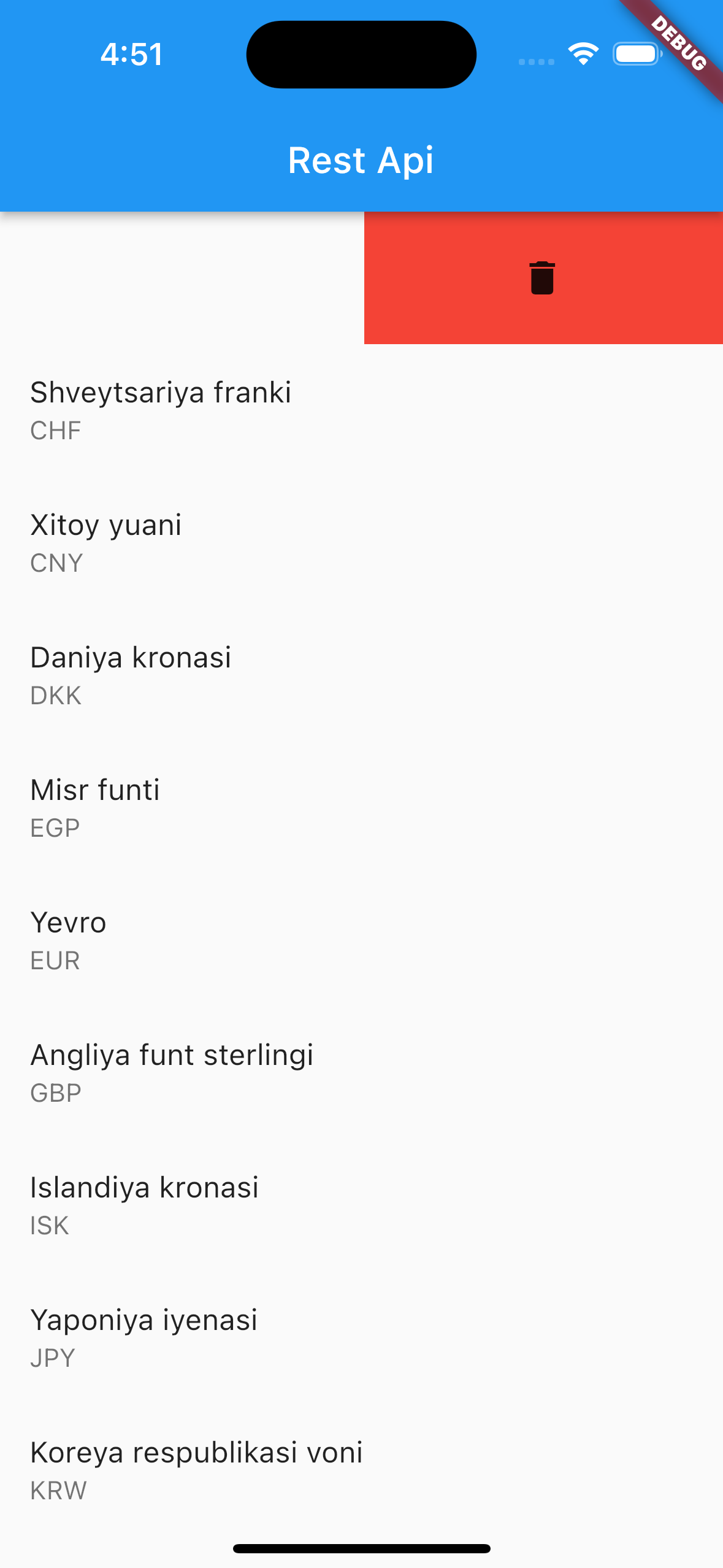Select the Xitoy yuani currency
This screenshot has height=1568, width=723.
(x=106, y=542)
